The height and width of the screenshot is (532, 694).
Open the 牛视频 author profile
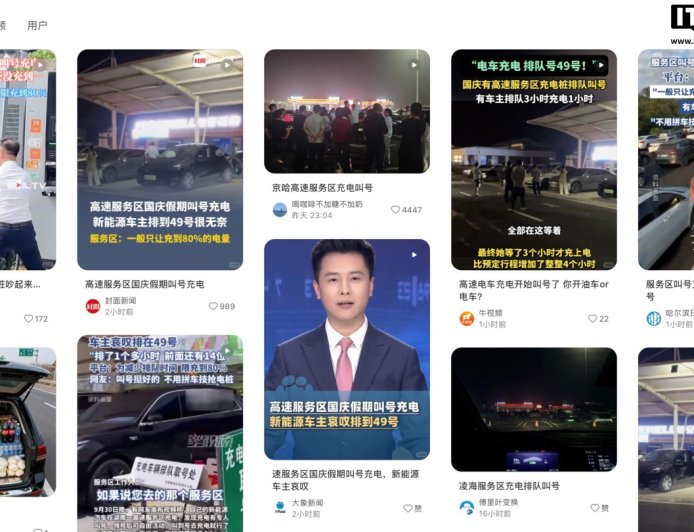(x=491, y=313)
